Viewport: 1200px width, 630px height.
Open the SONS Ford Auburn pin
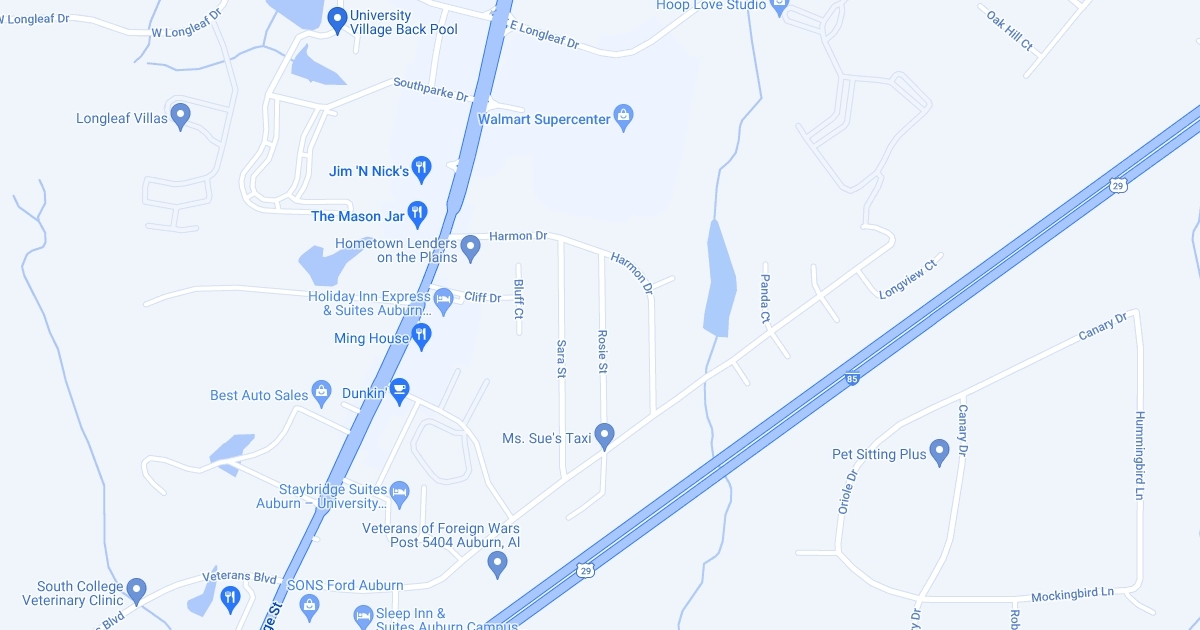pyautogui.click(x=310, y=604)
